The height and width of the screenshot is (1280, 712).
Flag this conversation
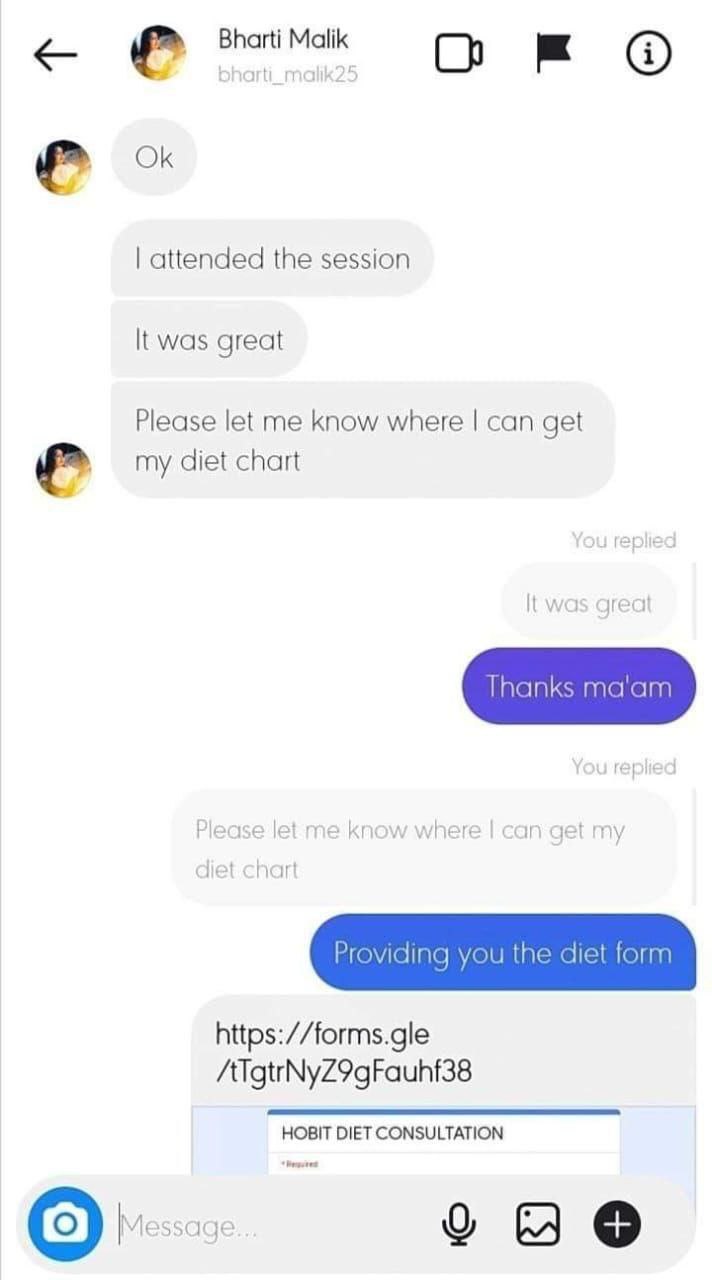pos(553,55)
